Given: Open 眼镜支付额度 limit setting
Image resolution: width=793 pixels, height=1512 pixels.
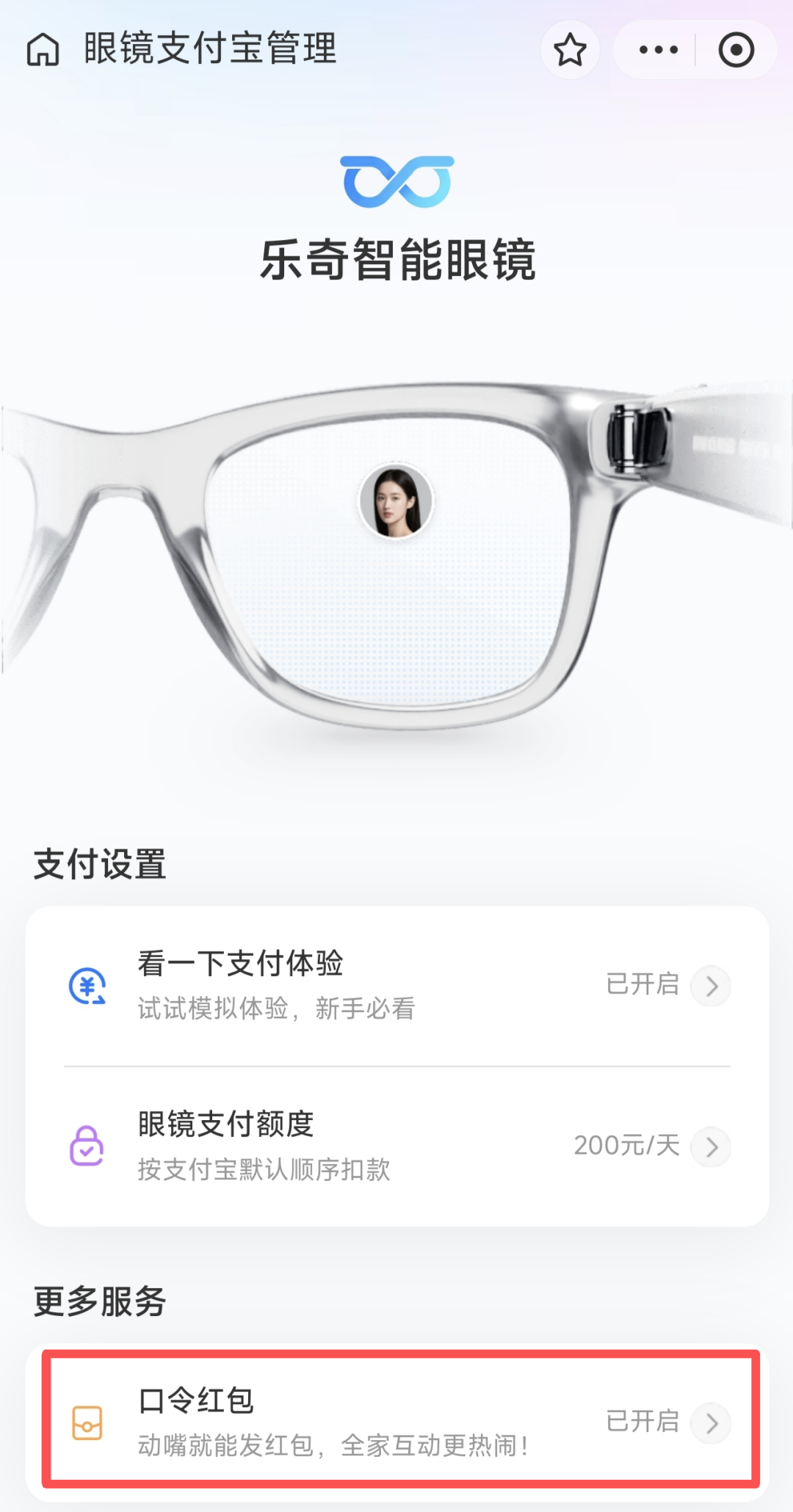Looking at the screenshot, I should point(396,1146).
